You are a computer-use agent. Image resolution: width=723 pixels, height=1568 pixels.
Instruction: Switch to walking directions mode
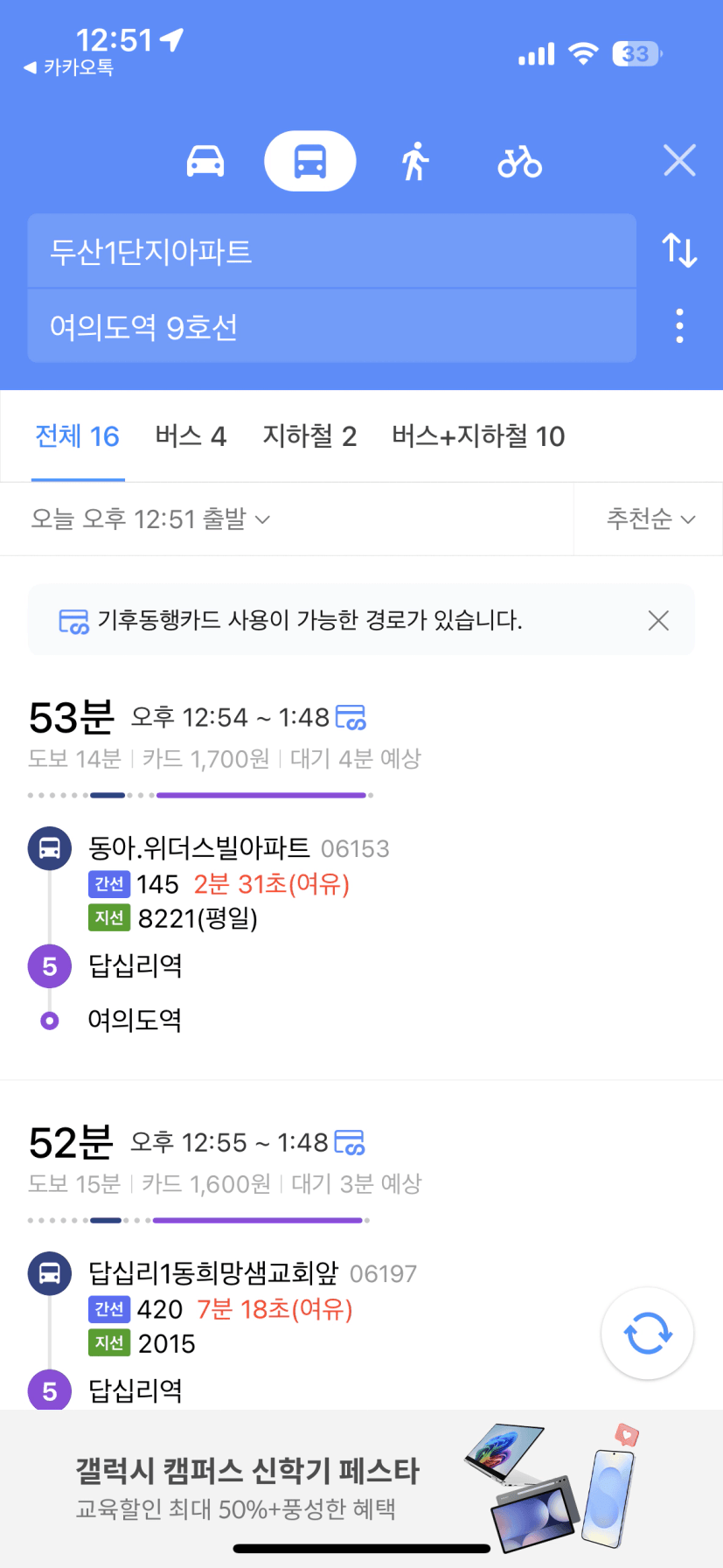coord(415,162)
